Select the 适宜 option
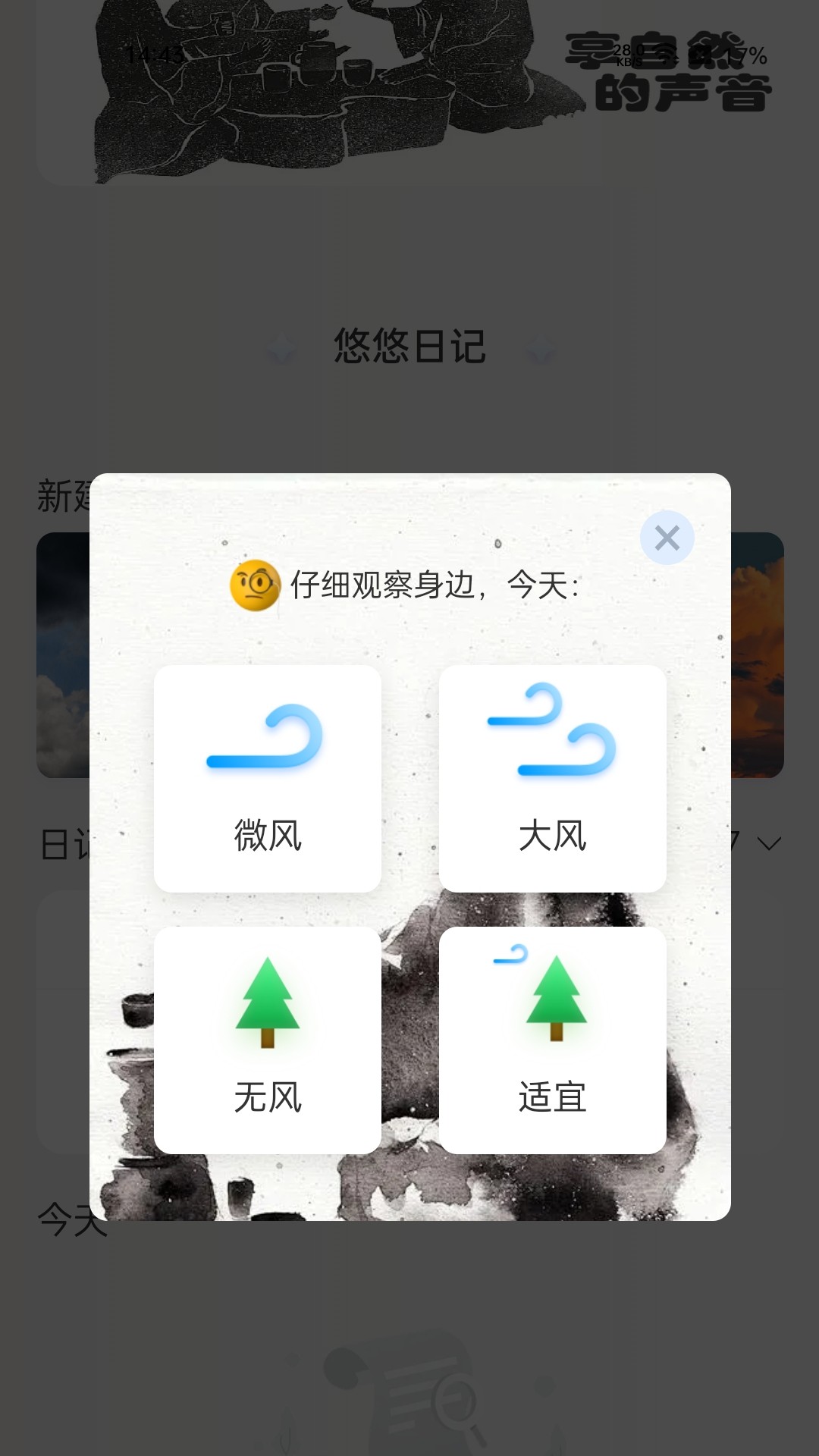 pos(552,1040)
